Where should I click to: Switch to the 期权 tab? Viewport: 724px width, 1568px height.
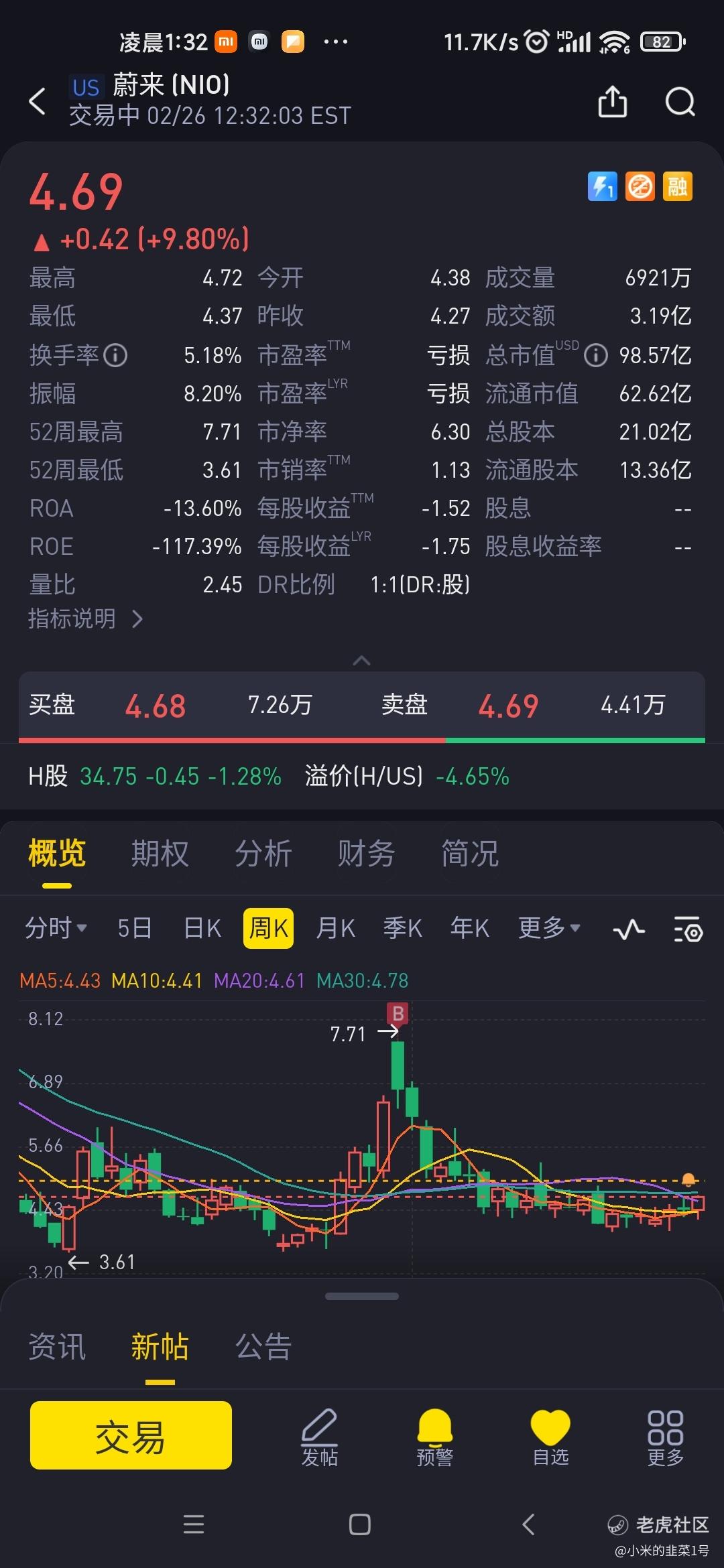(160, 854)
